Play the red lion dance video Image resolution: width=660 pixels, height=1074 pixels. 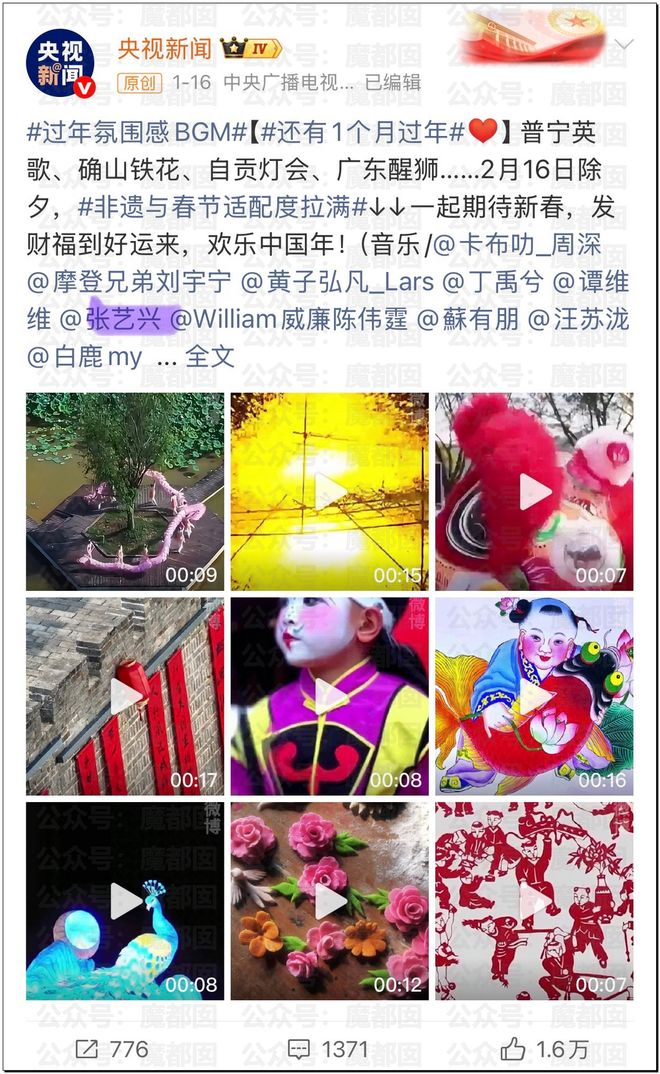[x=534, y=491]
